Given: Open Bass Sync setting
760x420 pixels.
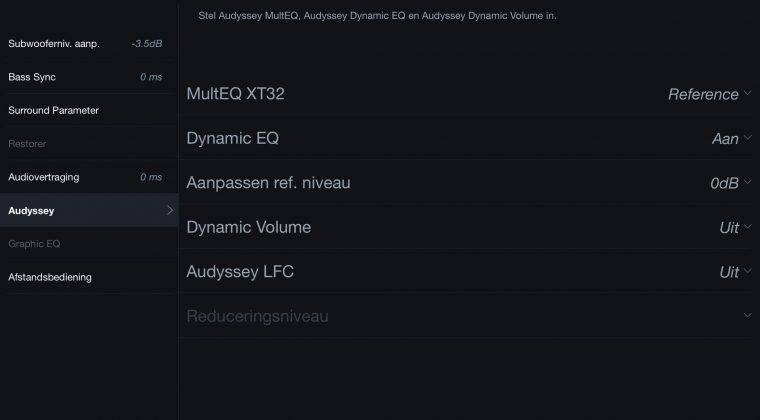Looking at the screenshot, I should click(88, 77).
